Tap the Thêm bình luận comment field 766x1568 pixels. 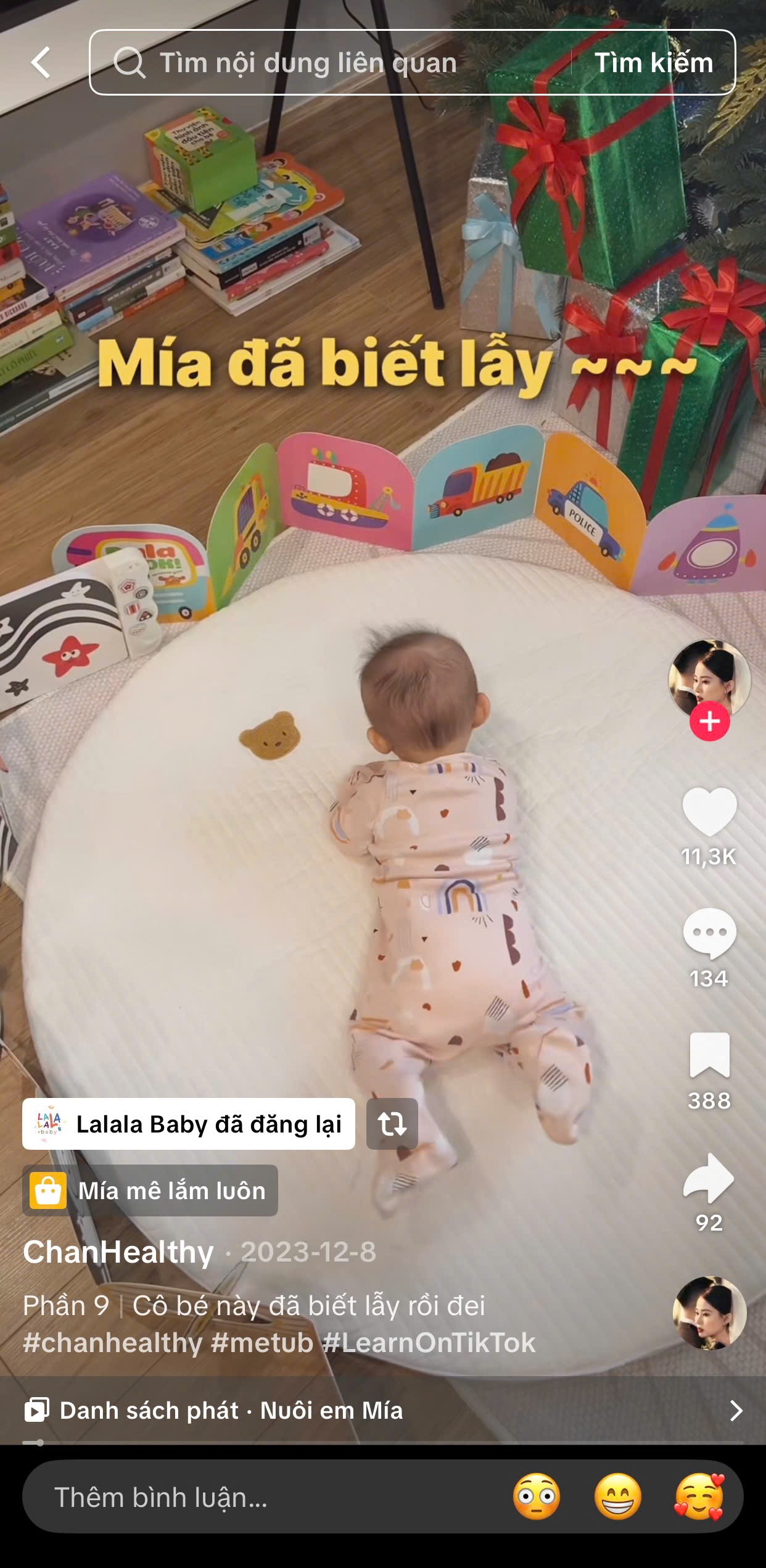click(247, 1497)
